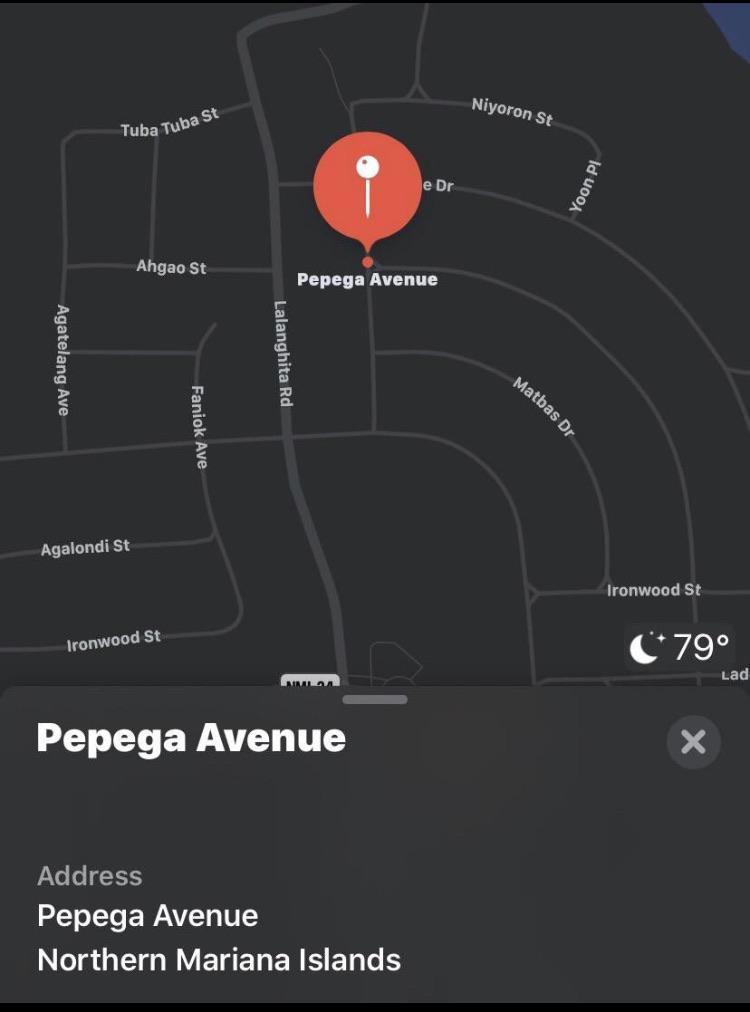Select the pin's Pepega Avenue map label
The image size is (750, 1012).
368,280
